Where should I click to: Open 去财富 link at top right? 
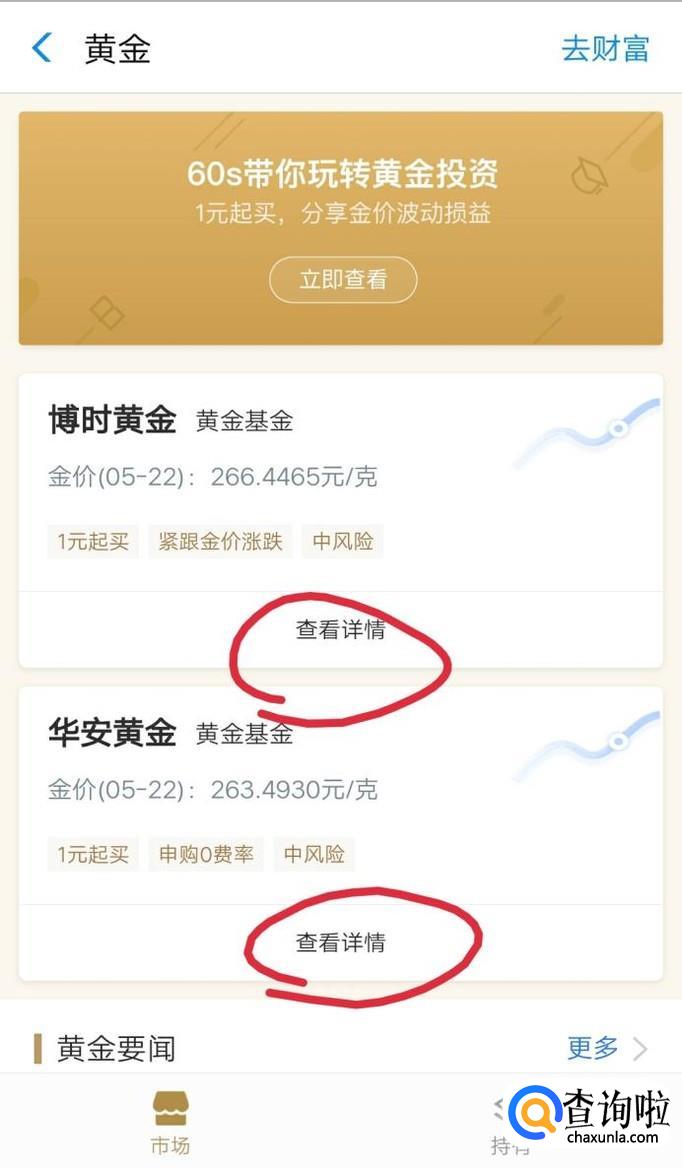click(x=605, y=48)
